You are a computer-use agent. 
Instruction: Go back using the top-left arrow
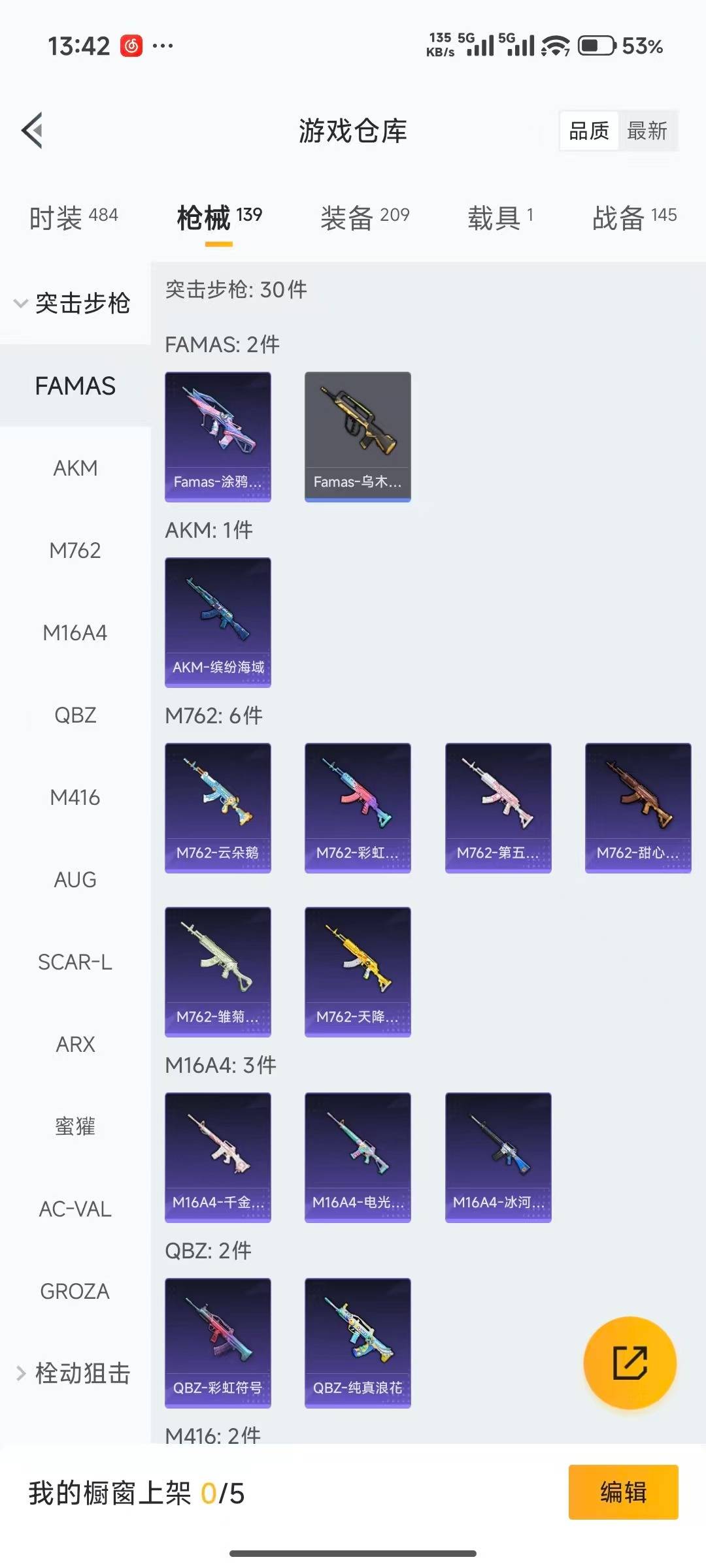click(x=33, y=131)
